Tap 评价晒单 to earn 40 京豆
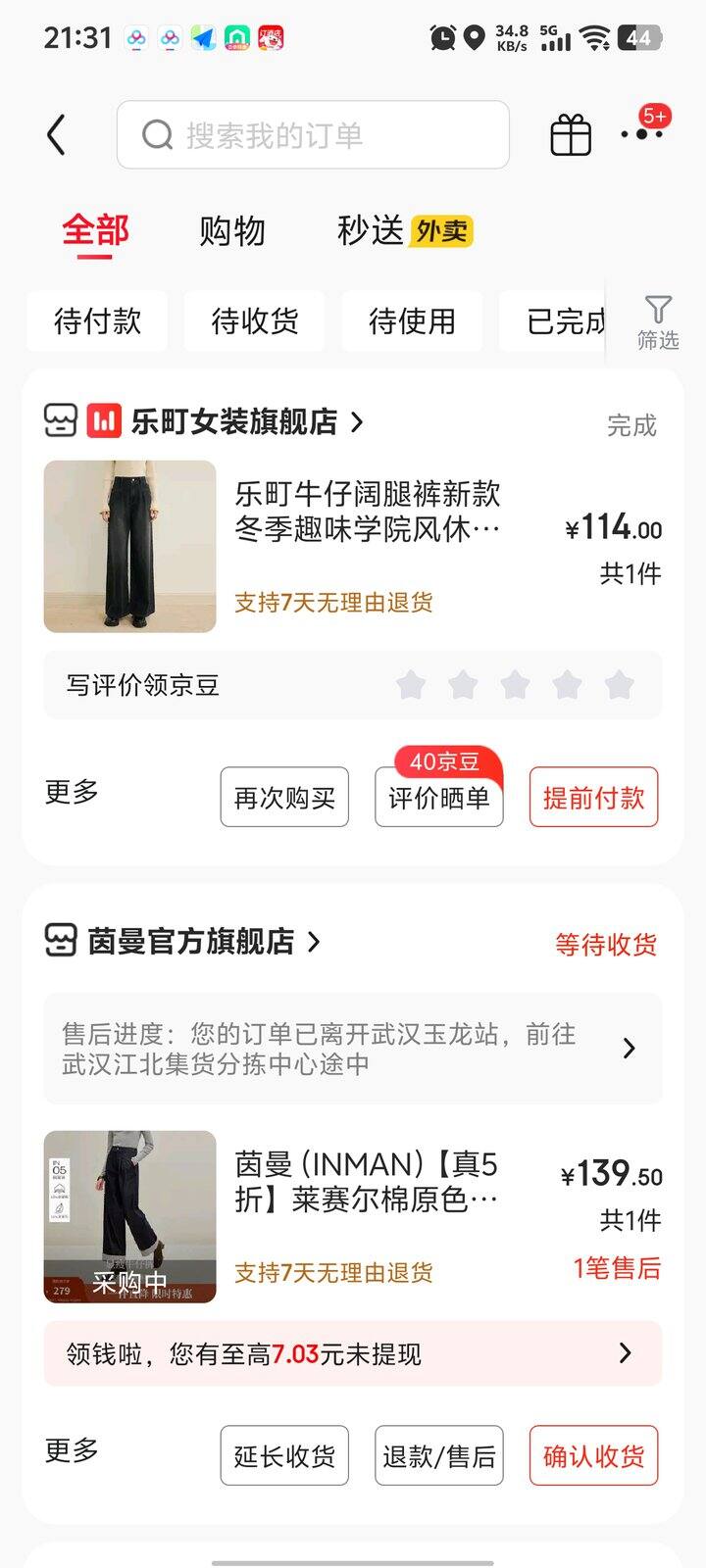 (x=438, y=798)
